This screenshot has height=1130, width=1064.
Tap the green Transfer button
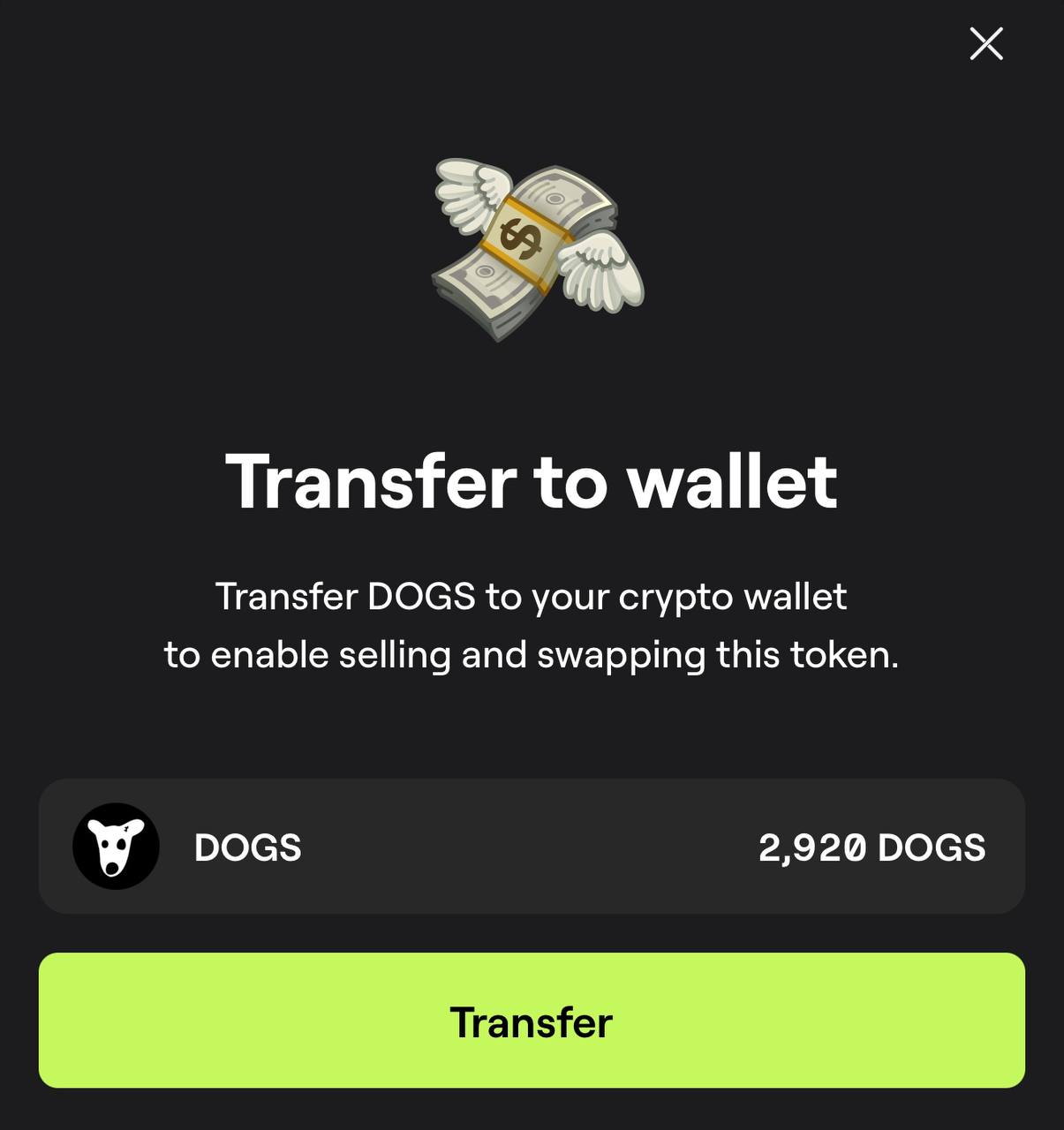(532, 1021)
